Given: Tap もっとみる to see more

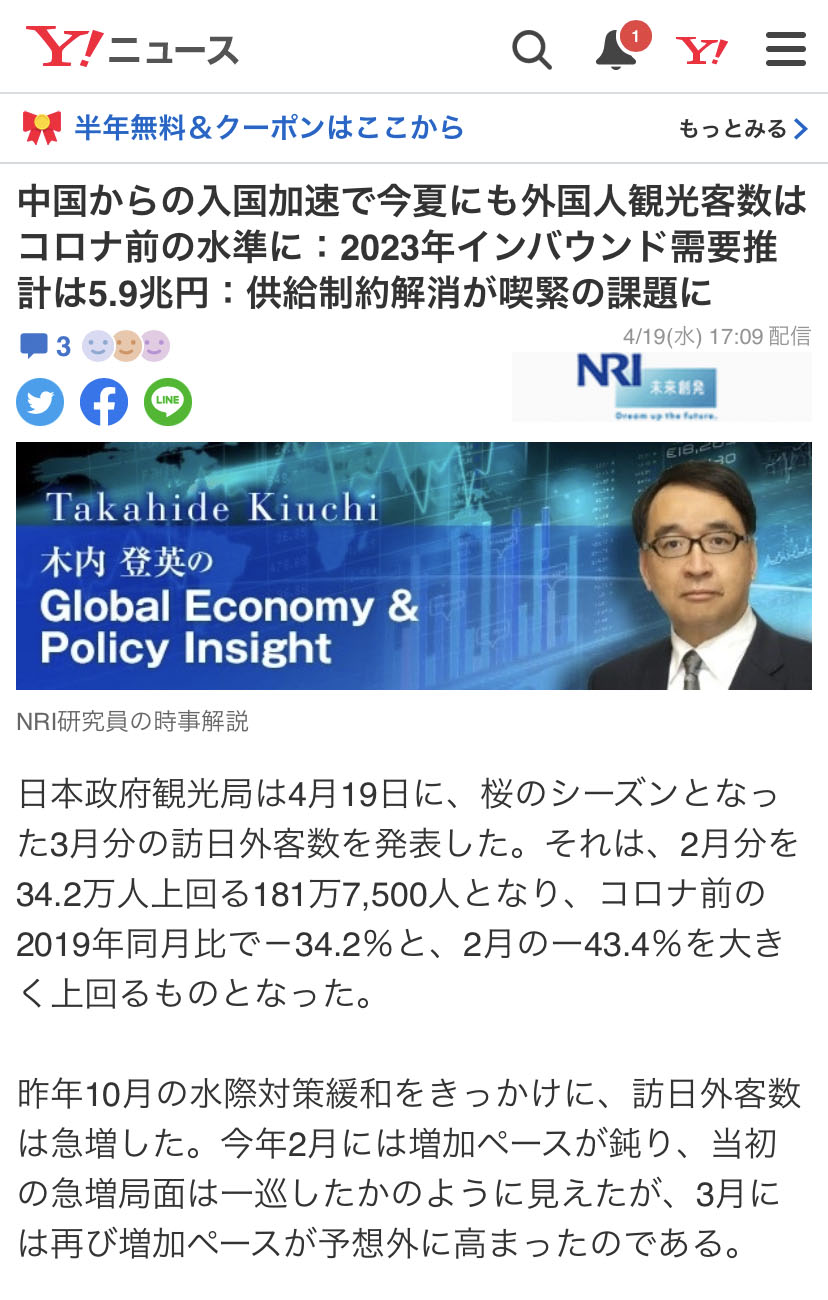Looking at the screenshot, I should 741,128.
